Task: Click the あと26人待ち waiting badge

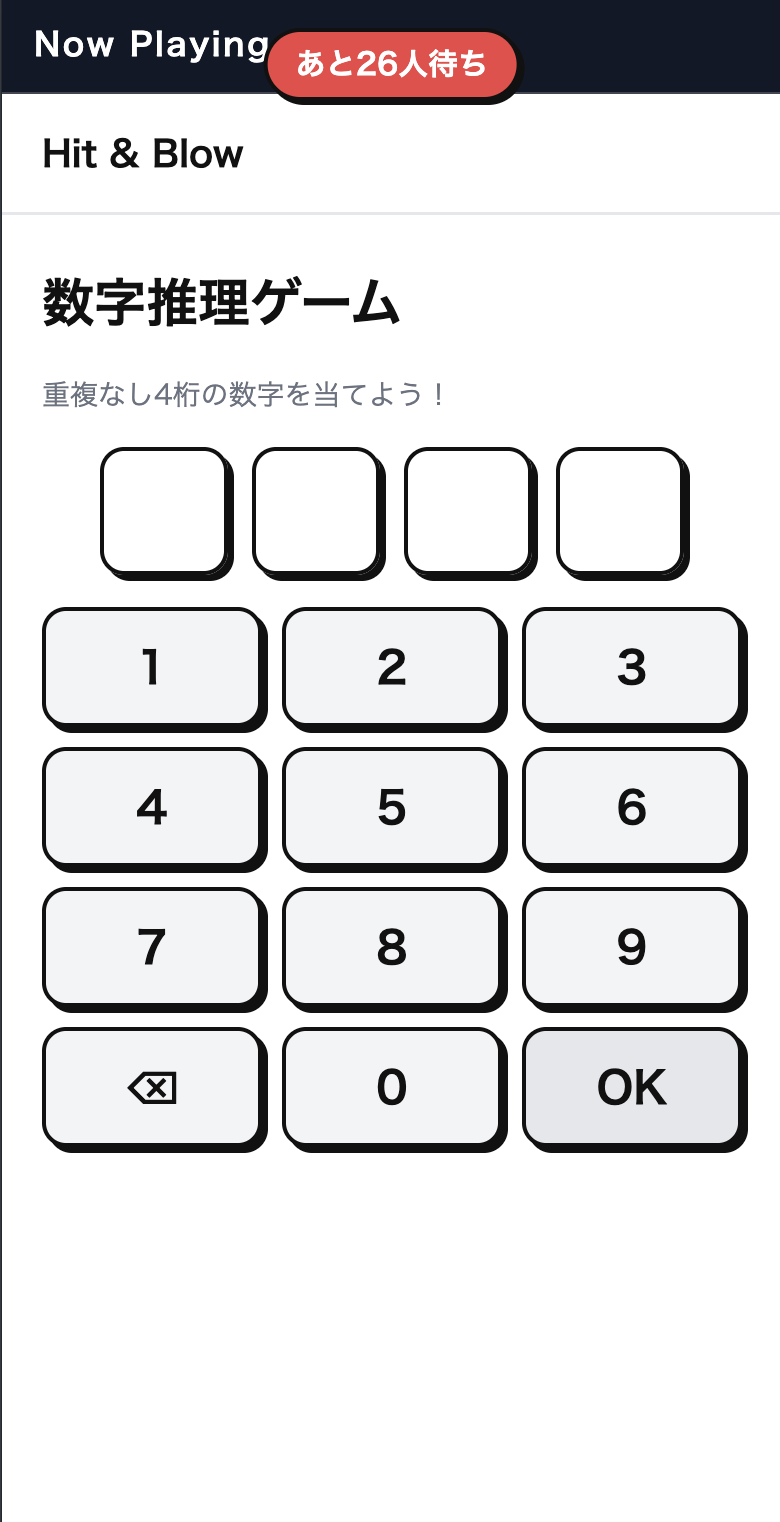Action: click(x=390, y=63)
